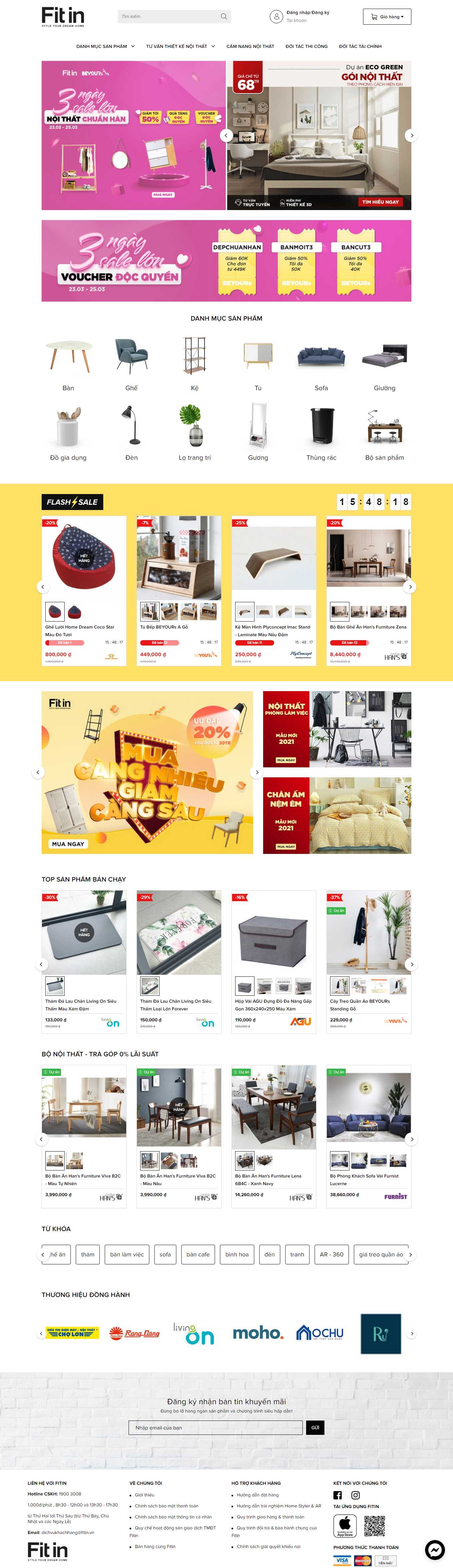Open the Cẩm nang nội thất page
The height and width of the screenshot is (1568, 453).
coord(250,46)
